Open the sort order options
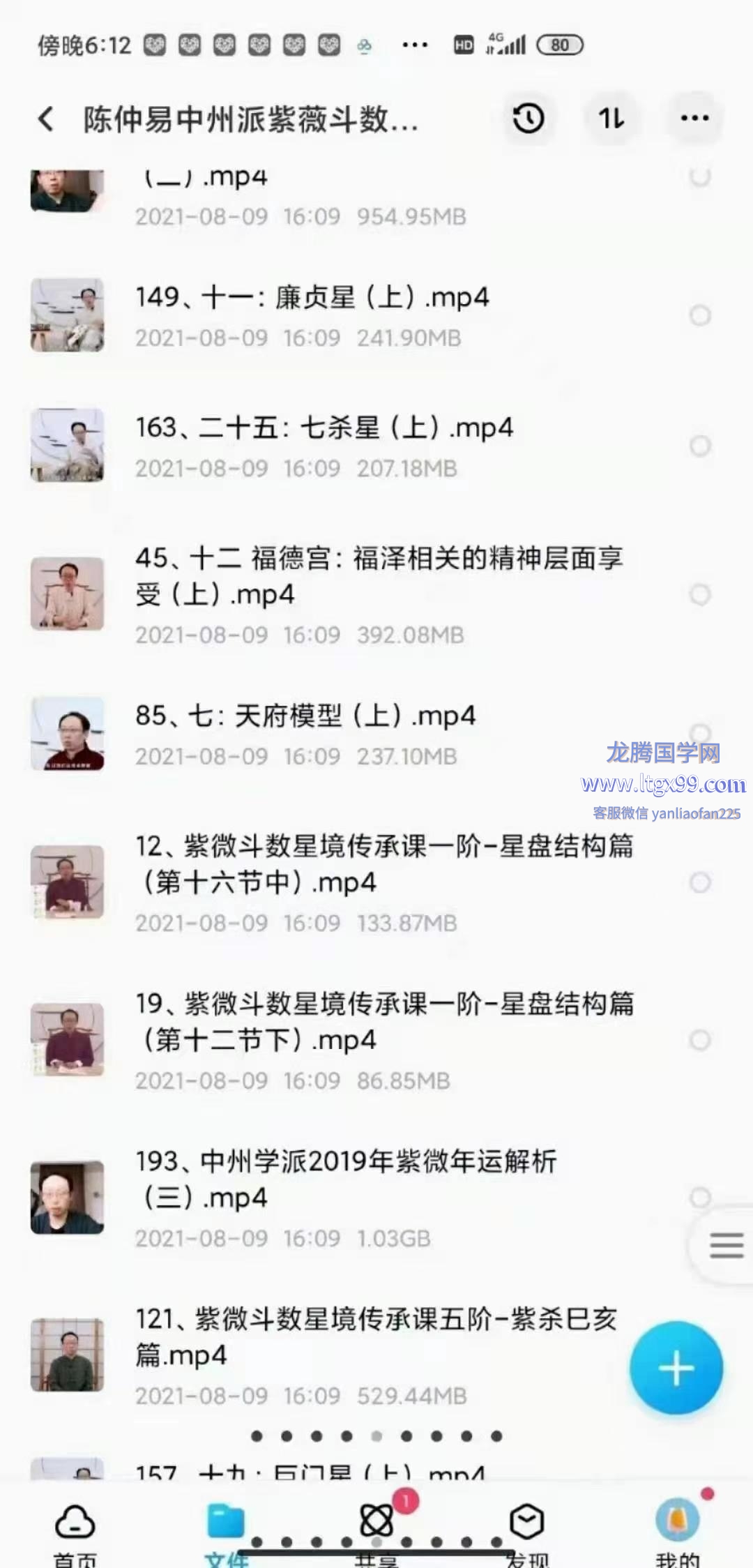The image size is (753, 1568). (x=611, y=119)
